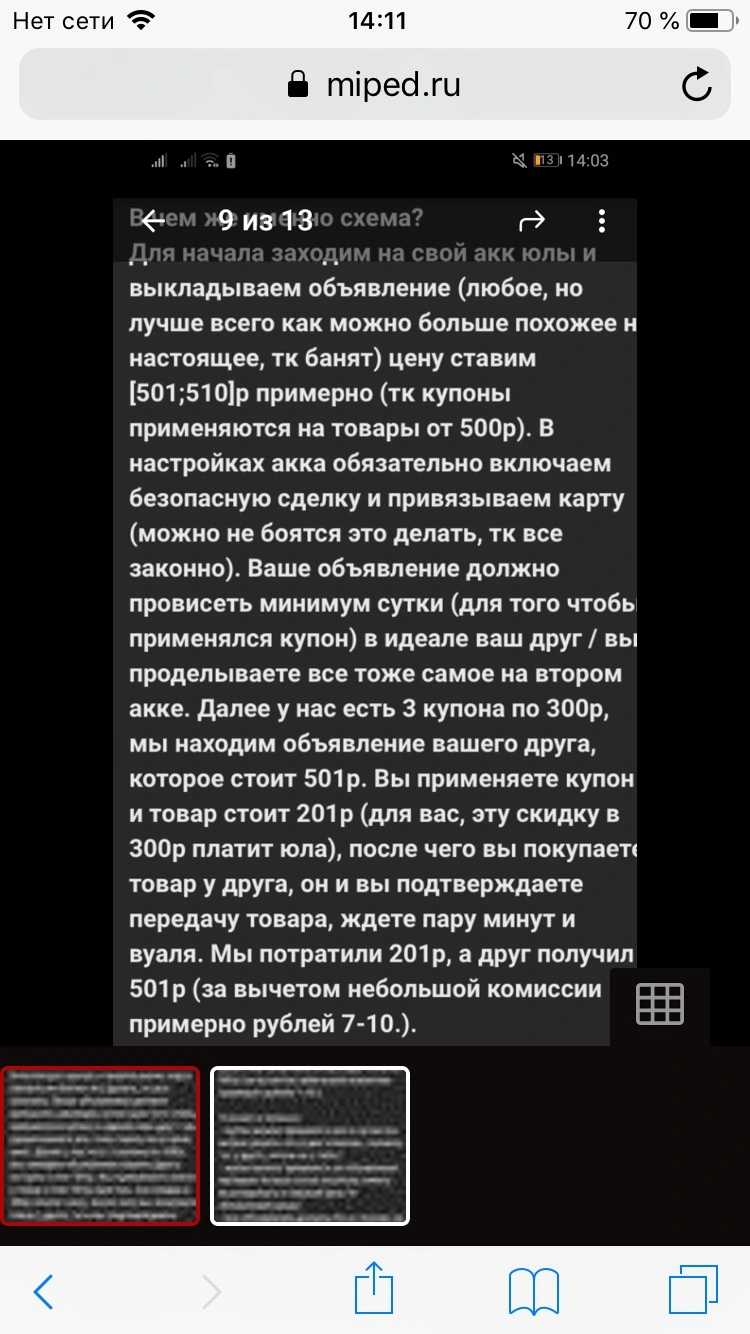Go back in Safari
Viewport: 750px width, 1334px height.
(43, 1292)
